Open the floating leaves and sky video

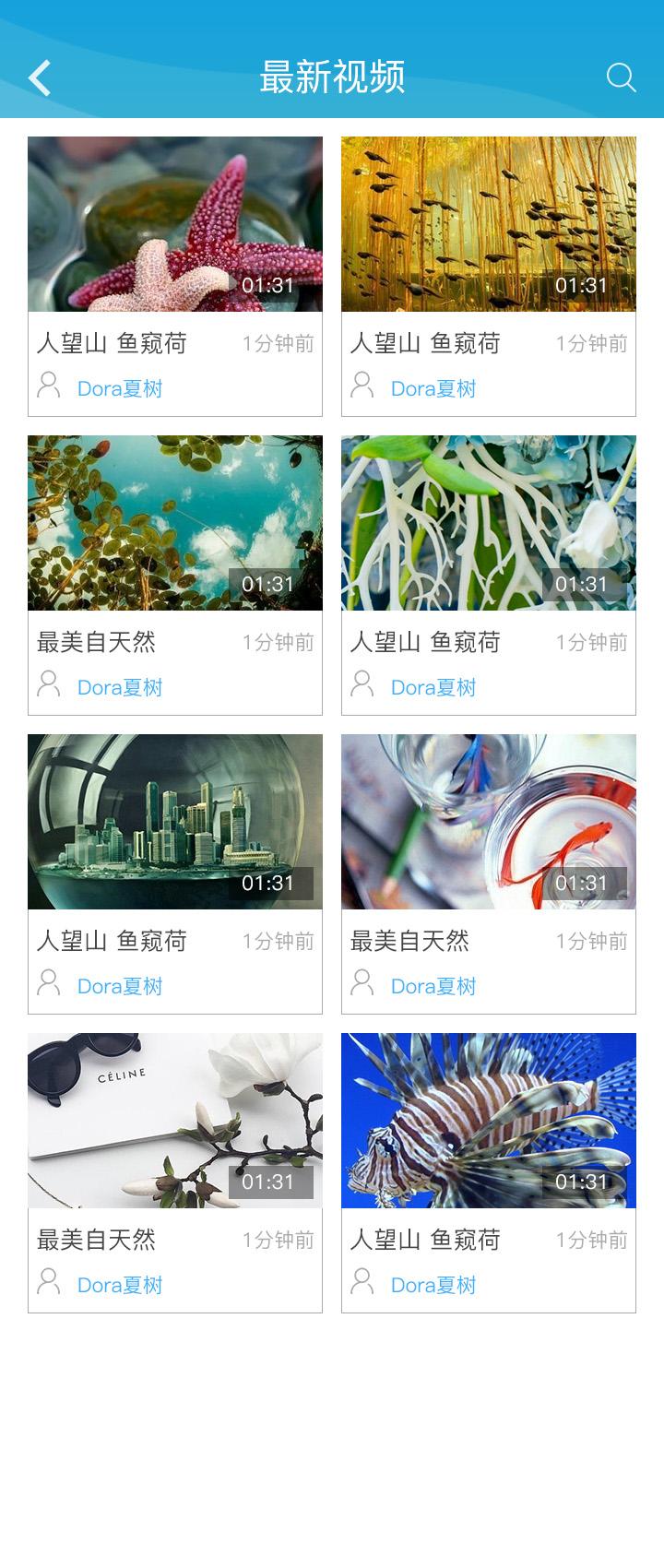pyautogui.click(x=175, y=523)
